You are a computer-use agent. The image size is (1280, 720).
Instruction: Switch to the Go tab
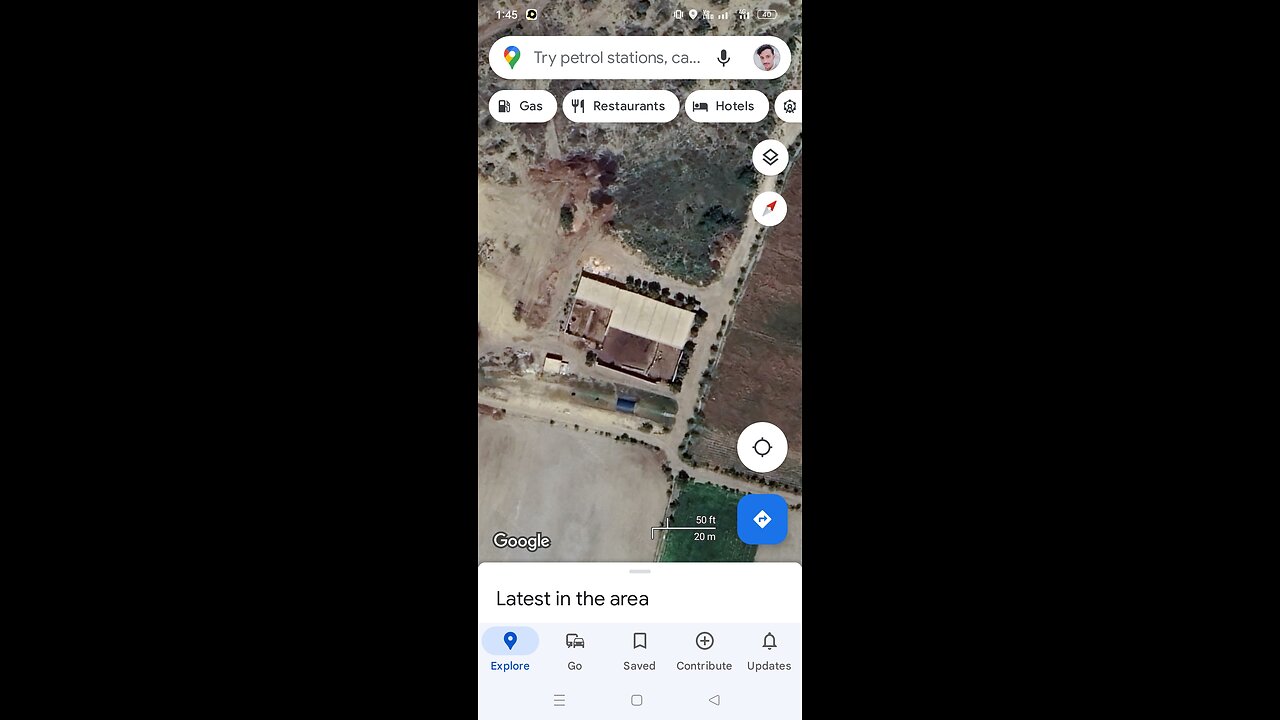click(575, 650)
